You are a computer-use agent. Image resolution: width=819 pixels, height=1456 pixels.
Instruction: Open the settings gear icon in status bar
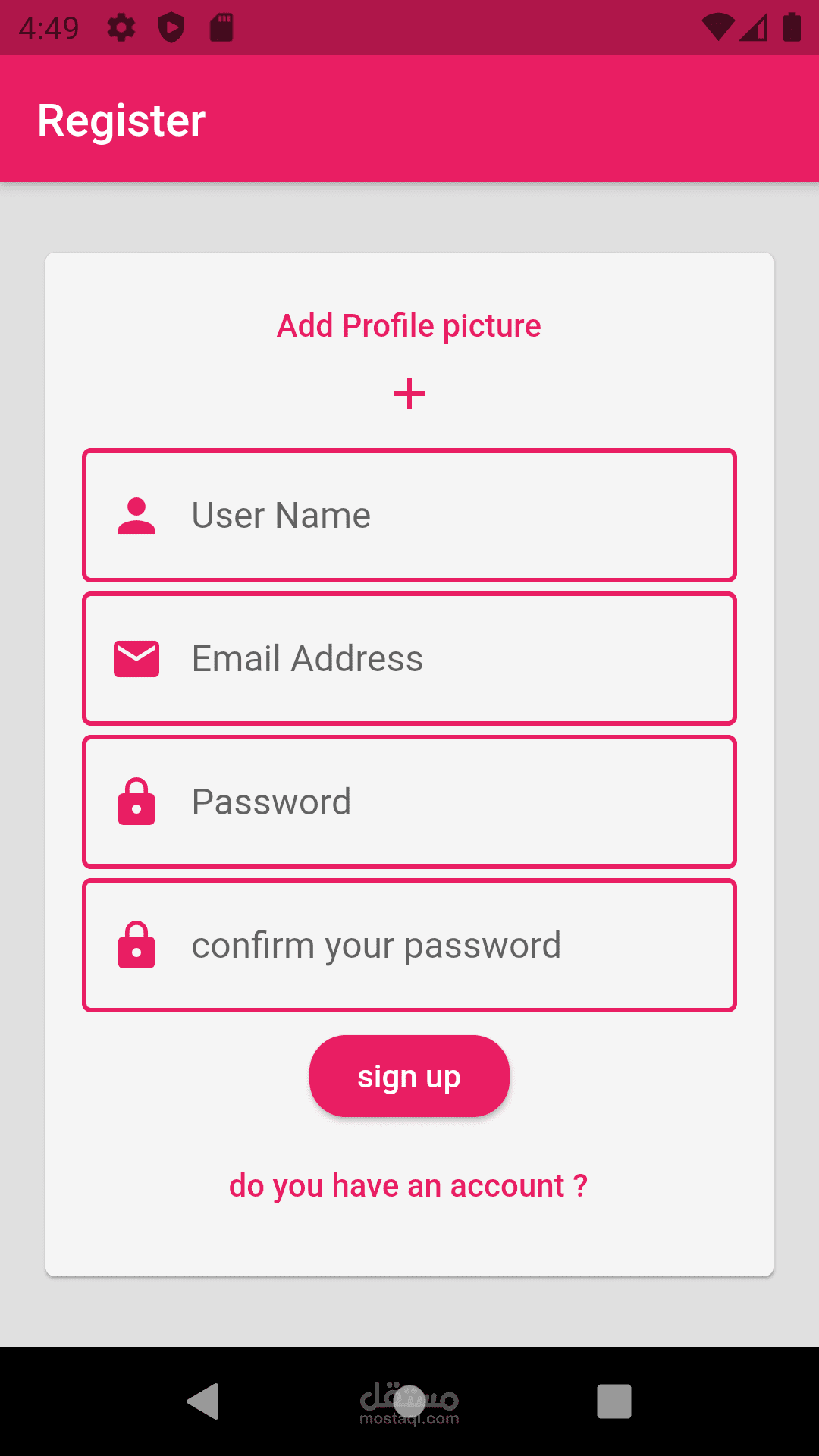(121, 27)
